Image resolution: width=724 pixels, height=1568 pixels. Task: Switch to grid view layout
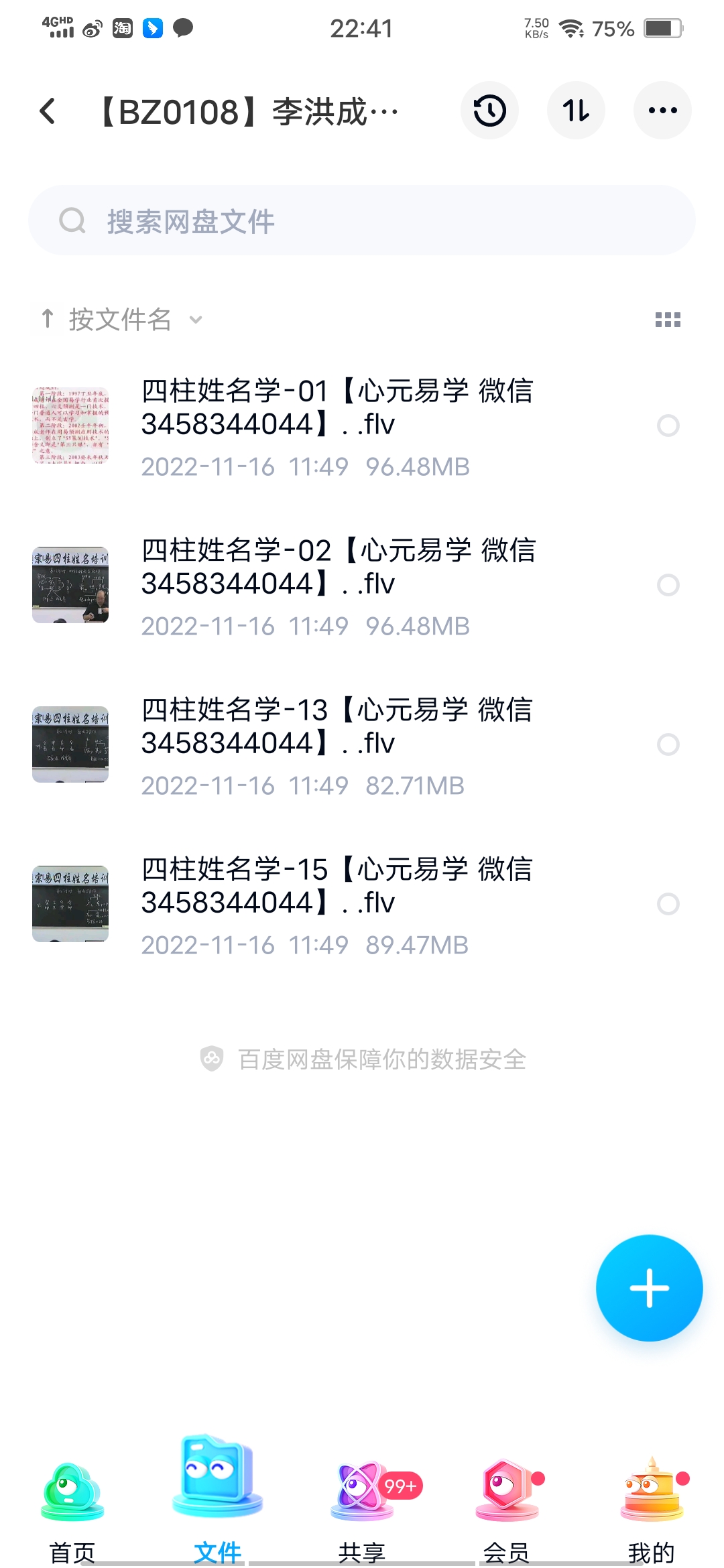pyautogui.click(x=666, y=320)
